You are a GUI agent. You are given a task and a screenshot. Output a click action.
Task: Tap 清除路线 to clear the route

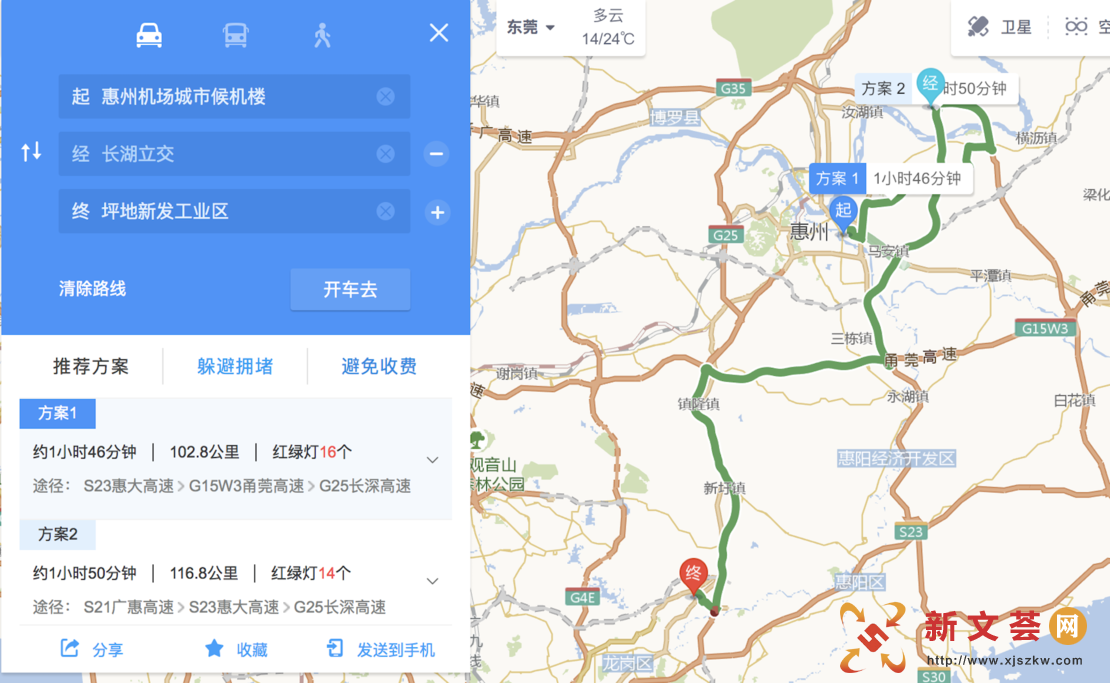(x=92, y=289)
